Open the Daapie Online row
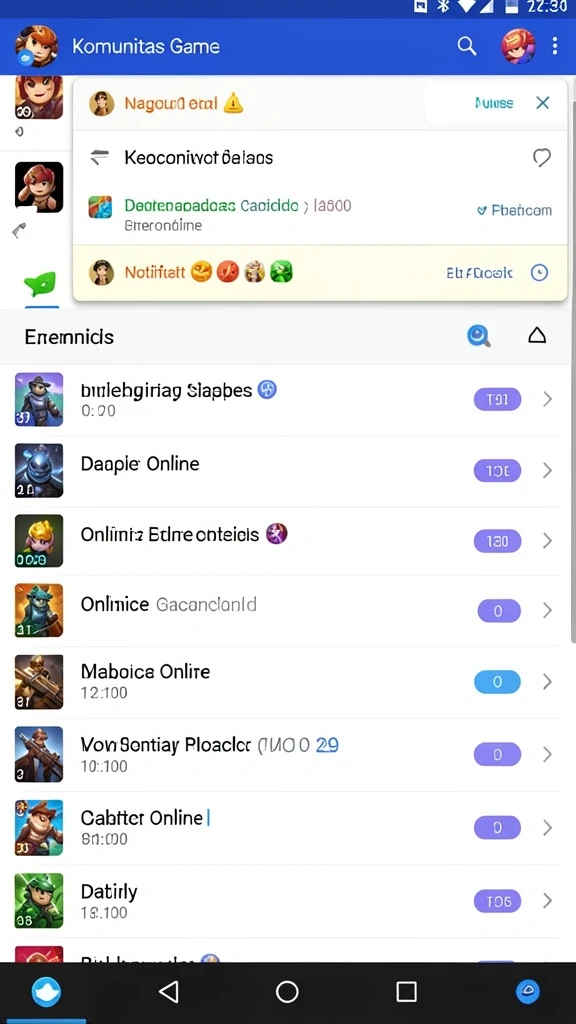This screenshot has height=1024, width=576. click(x=288, y=470)
